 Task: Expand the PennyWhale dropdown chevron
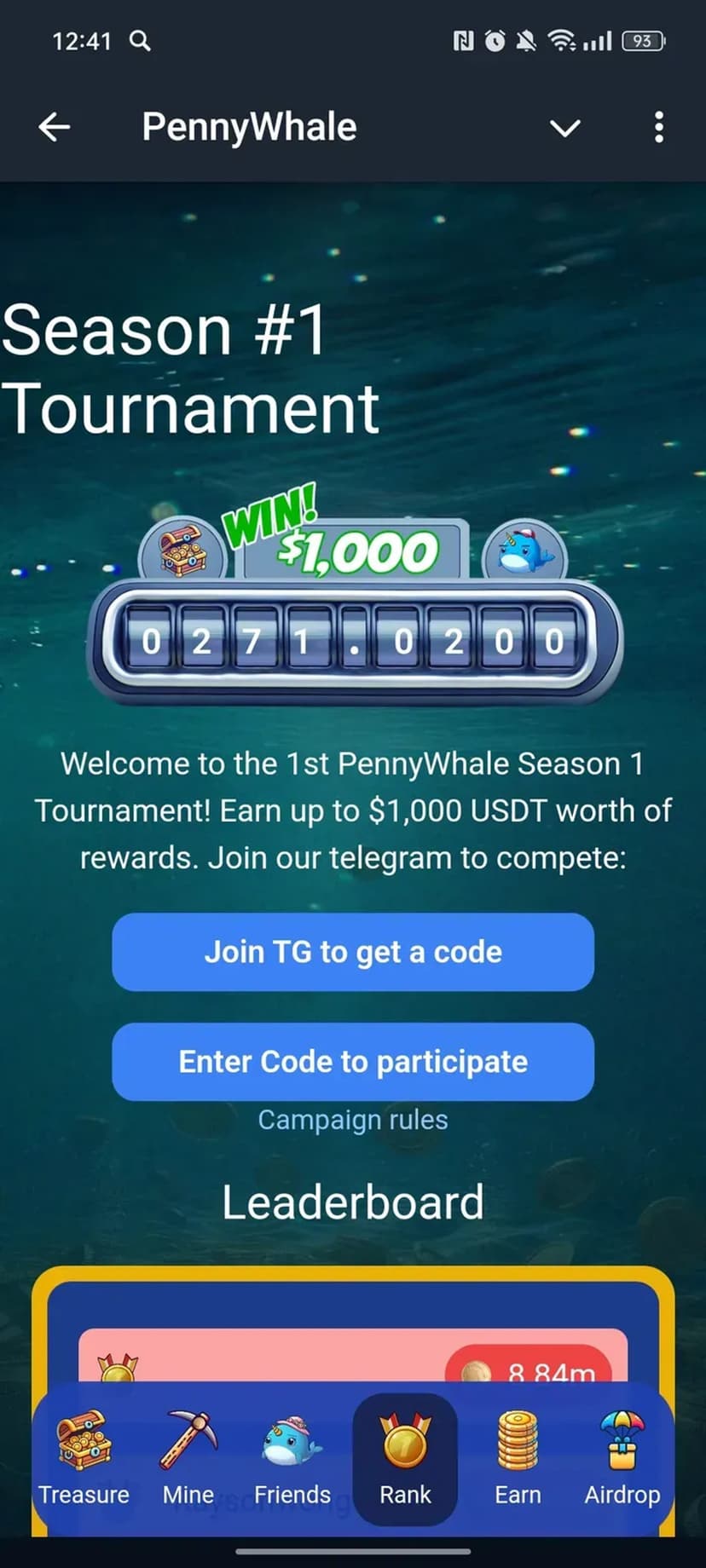(564, 129)
